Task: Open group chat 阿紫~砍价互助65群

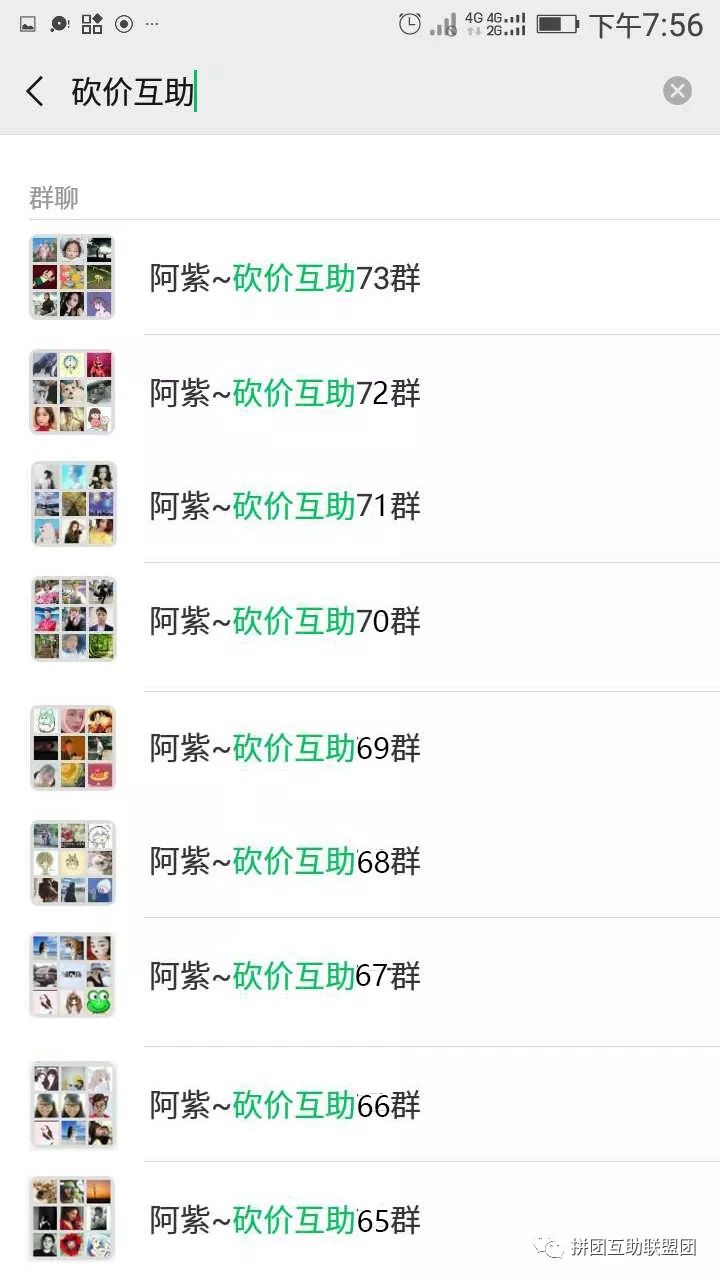Action: 360,1219
